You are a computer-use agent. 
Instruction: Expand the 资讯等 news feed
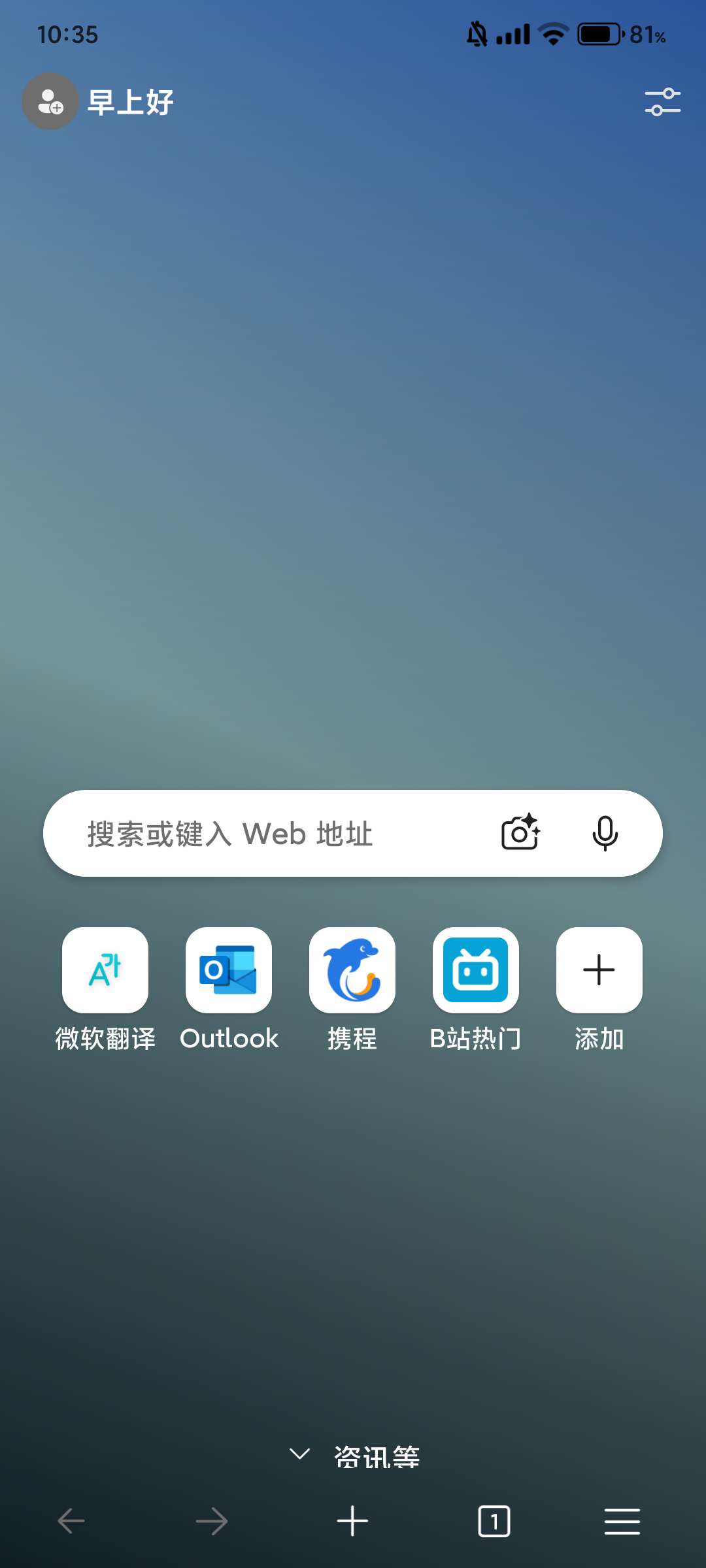click(354, 1455)
